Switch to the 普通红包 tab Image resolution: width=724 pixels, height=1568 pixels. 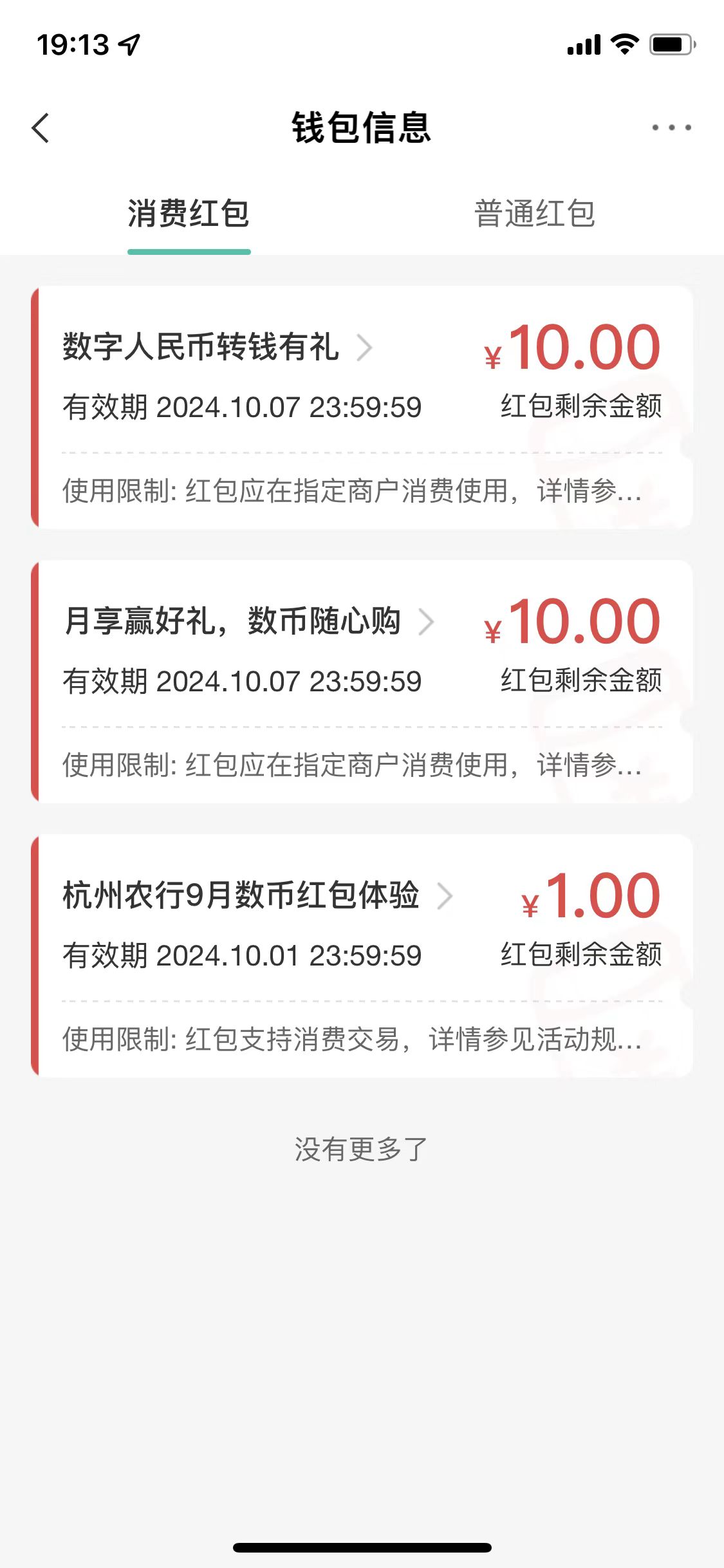click(x=535, y=214)
